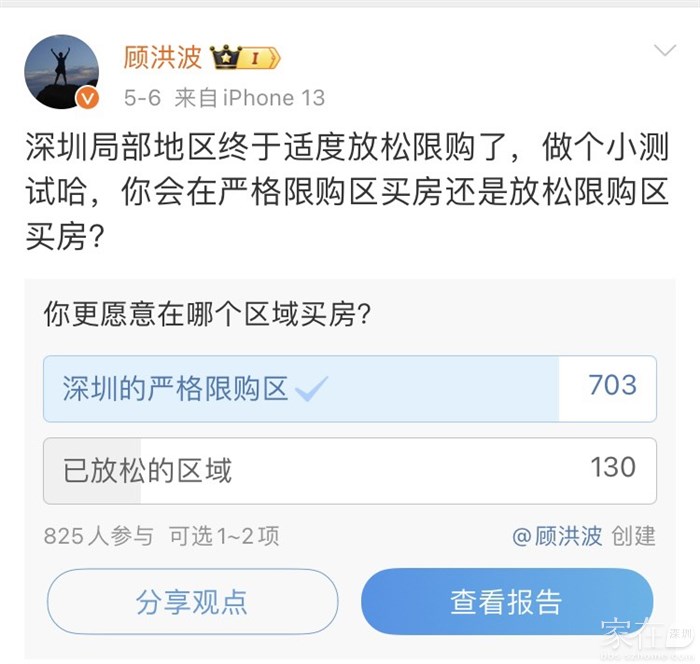Image resolution: width=700 pixels, height=664 pixels.
Task: Select the poll option 深圳的严格限购区
Action: coord(349,388)
